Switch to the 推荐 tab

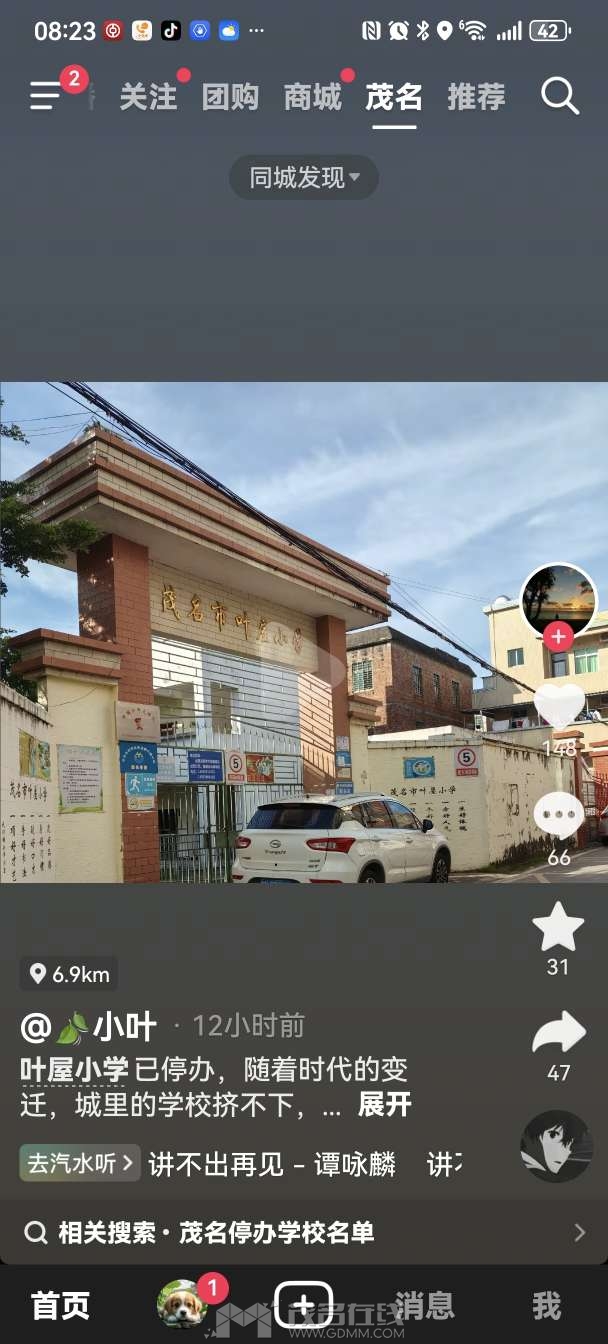[476, 97]
